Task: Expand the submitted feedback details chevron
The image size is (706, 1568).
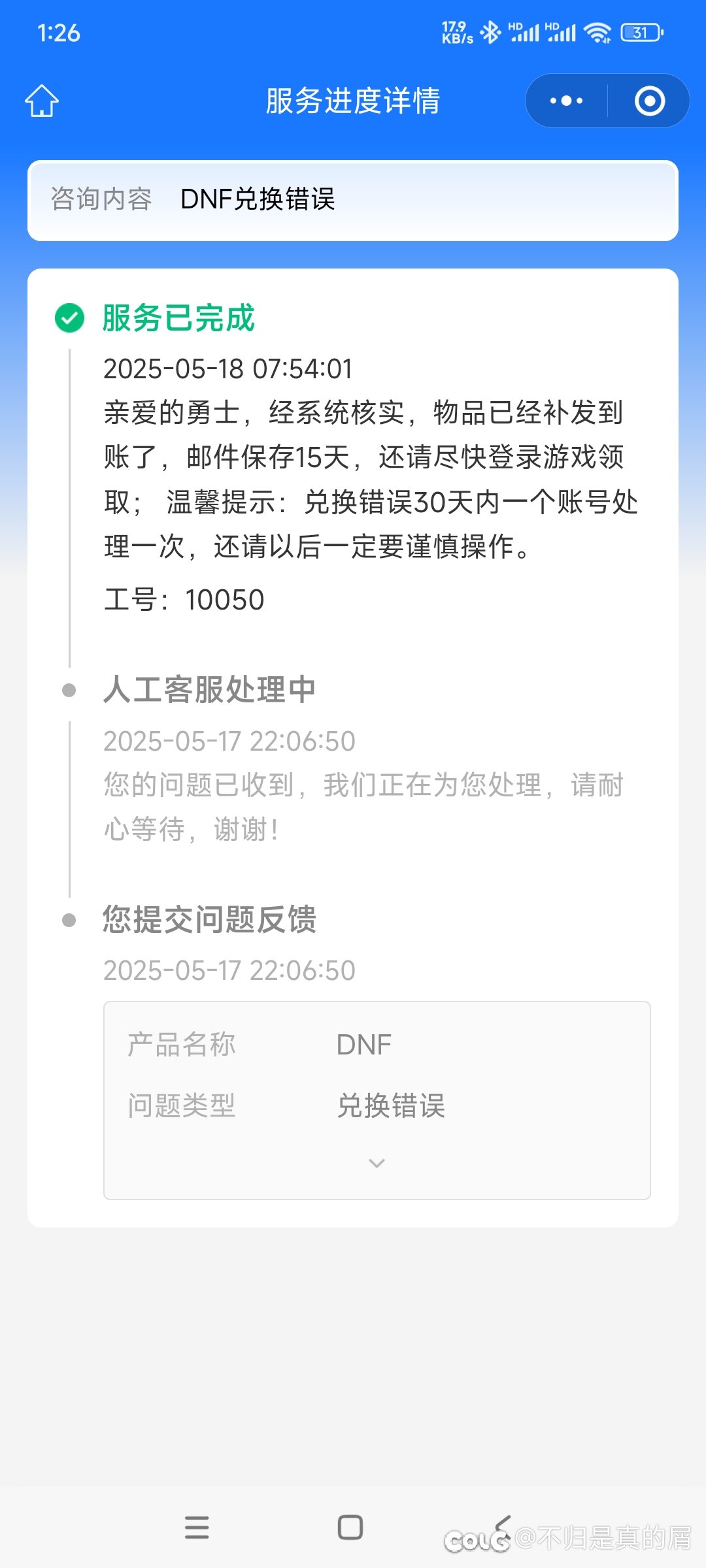Action: [377, 1163]
